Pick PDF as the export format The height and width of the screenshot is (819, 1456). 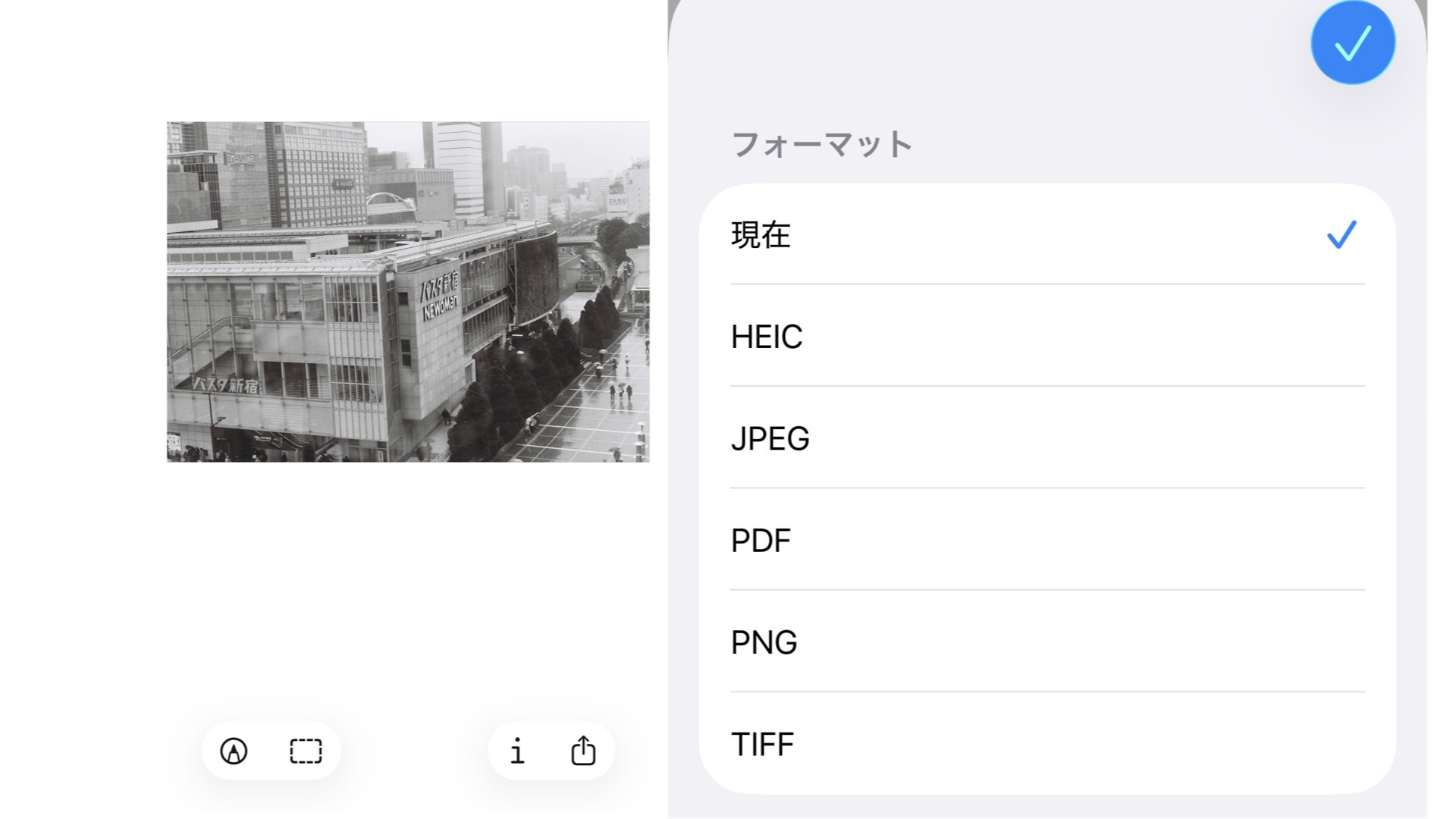point(1046,540)
